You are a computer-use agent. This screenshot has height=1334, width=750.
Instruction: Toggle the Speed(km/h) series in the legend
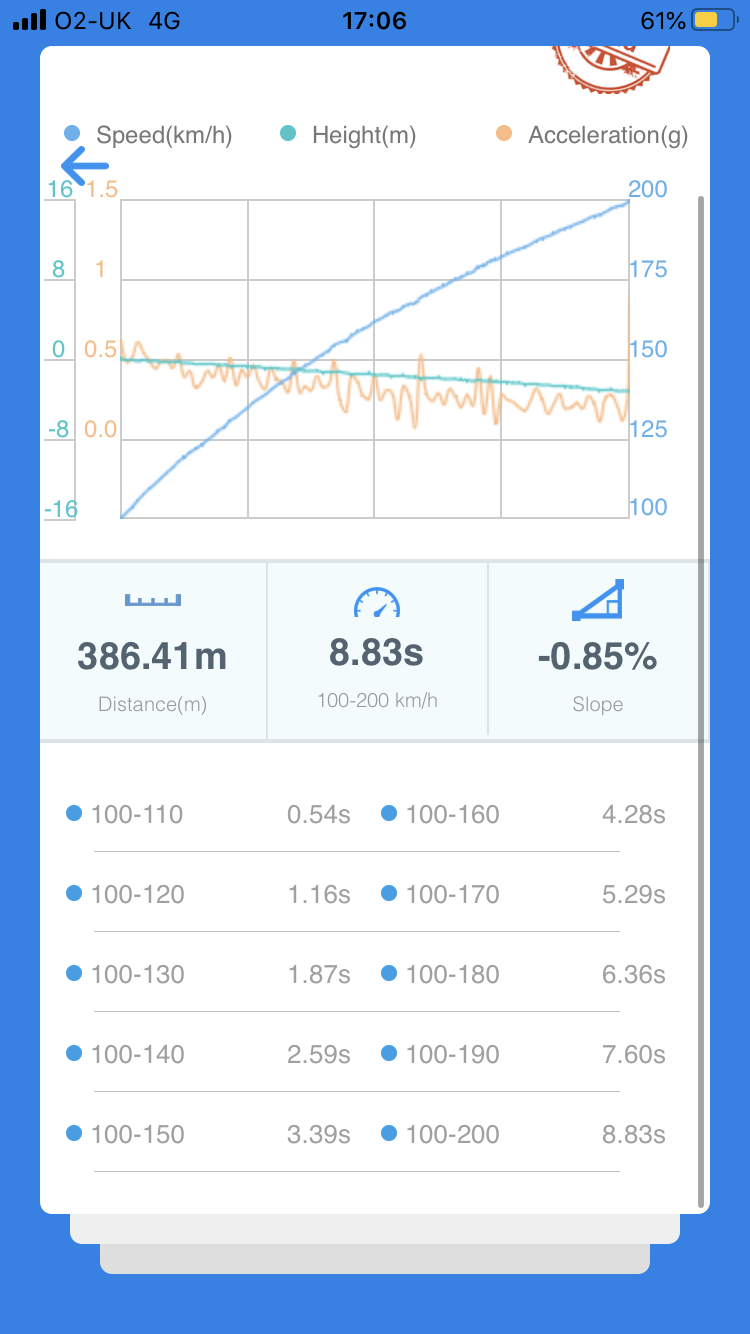148,135
